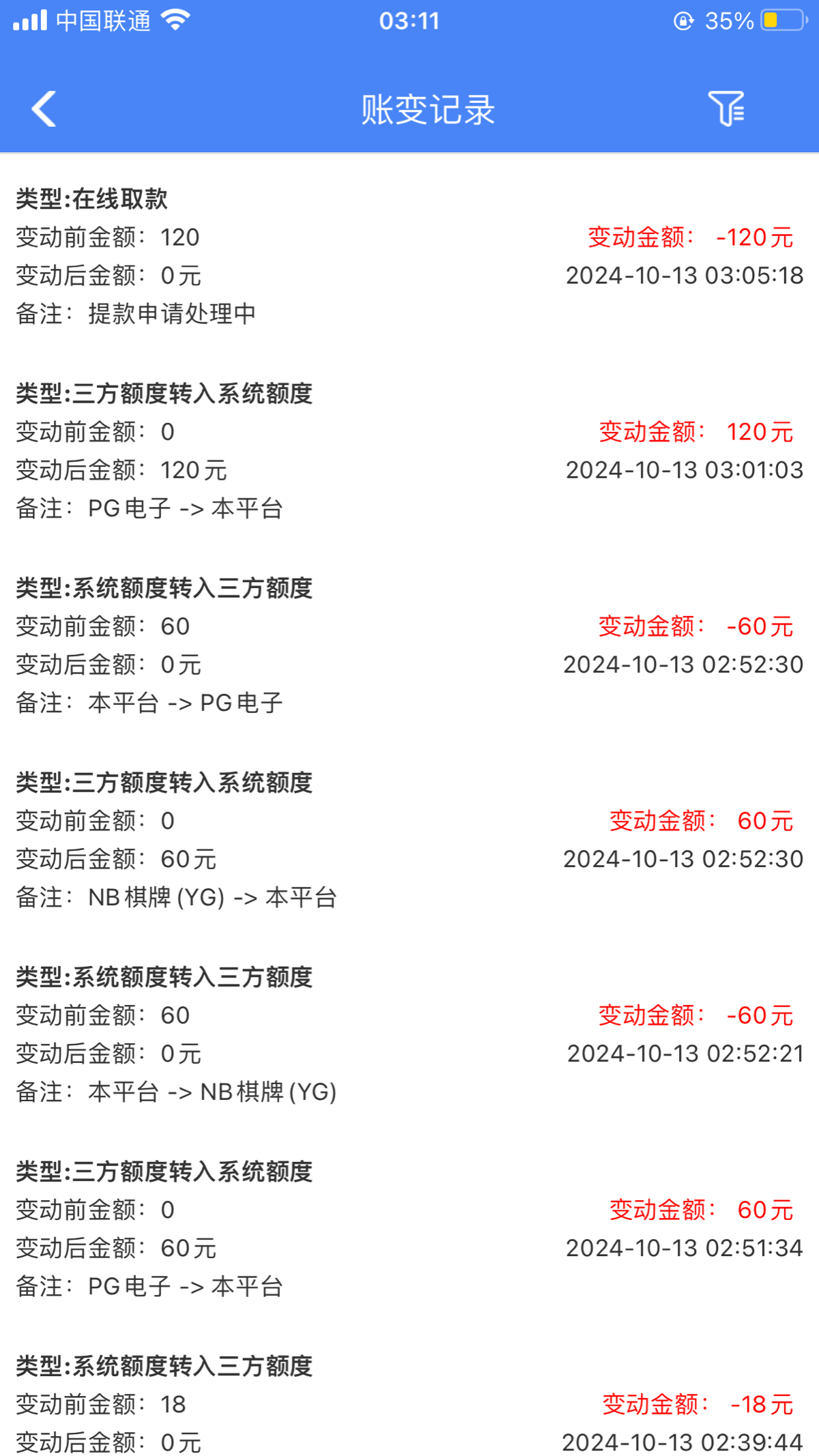Open the filter icon in the header

pyautogui.click(x=726, y=109)
